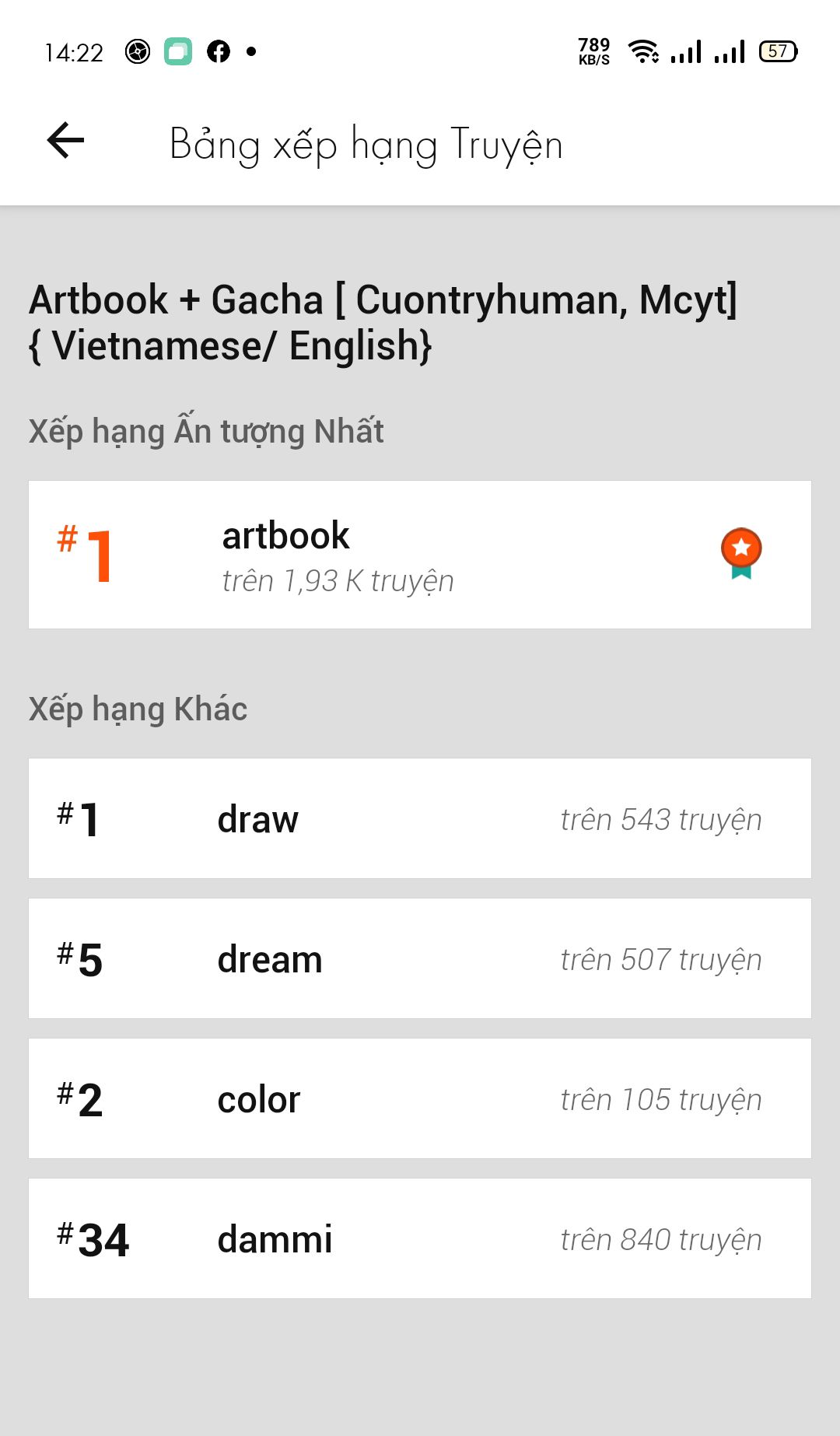This screenshot has width=840, height=1436.
Task: Go back using the arrow
Action: [x=65, y=141]
